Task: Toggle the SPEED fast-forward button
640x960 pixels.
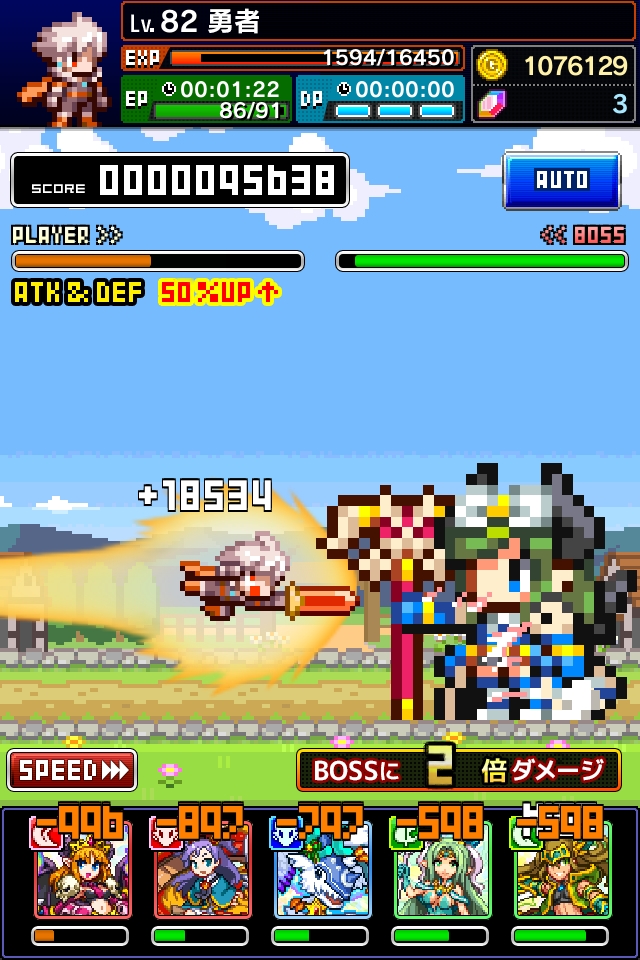Action: (x=72, y=770)
